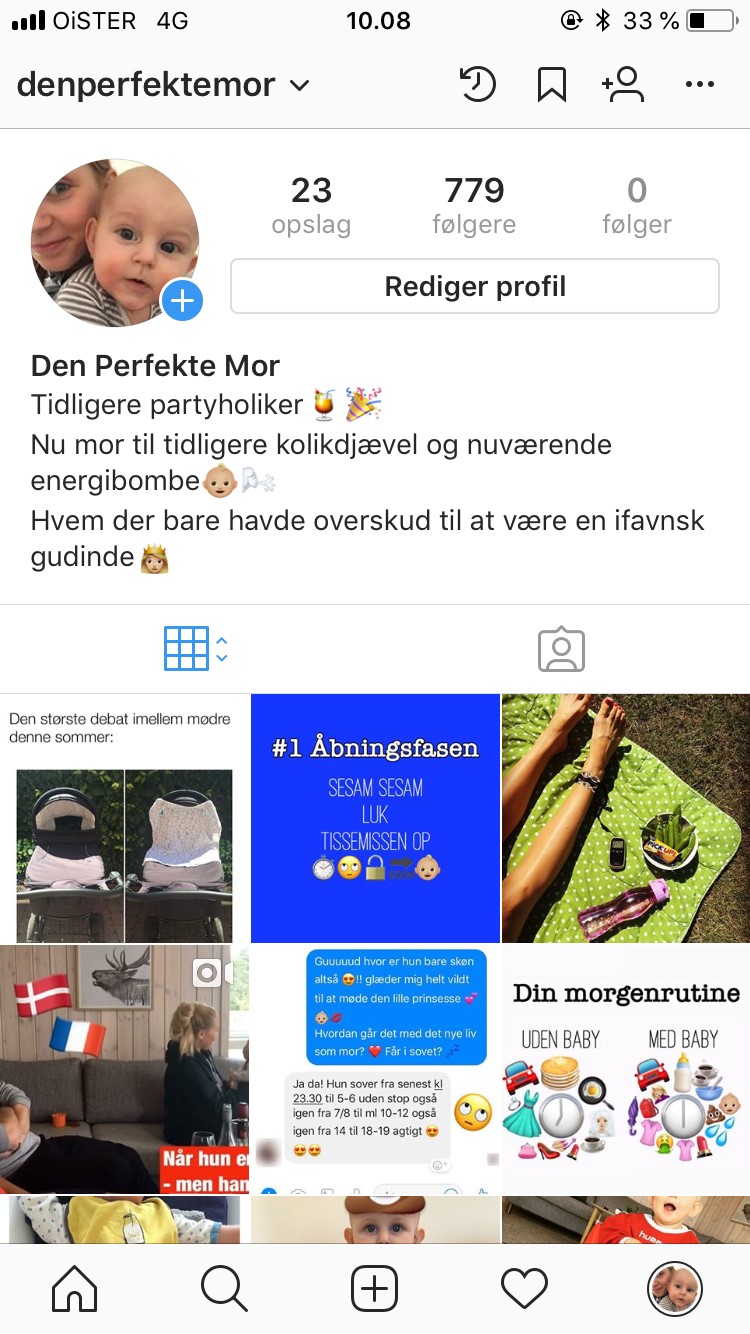Image resolution: width=750 pixels, height=1334 pixels.
Task: Add a story via profile picture plus
Action: click(x=182, y=300)
